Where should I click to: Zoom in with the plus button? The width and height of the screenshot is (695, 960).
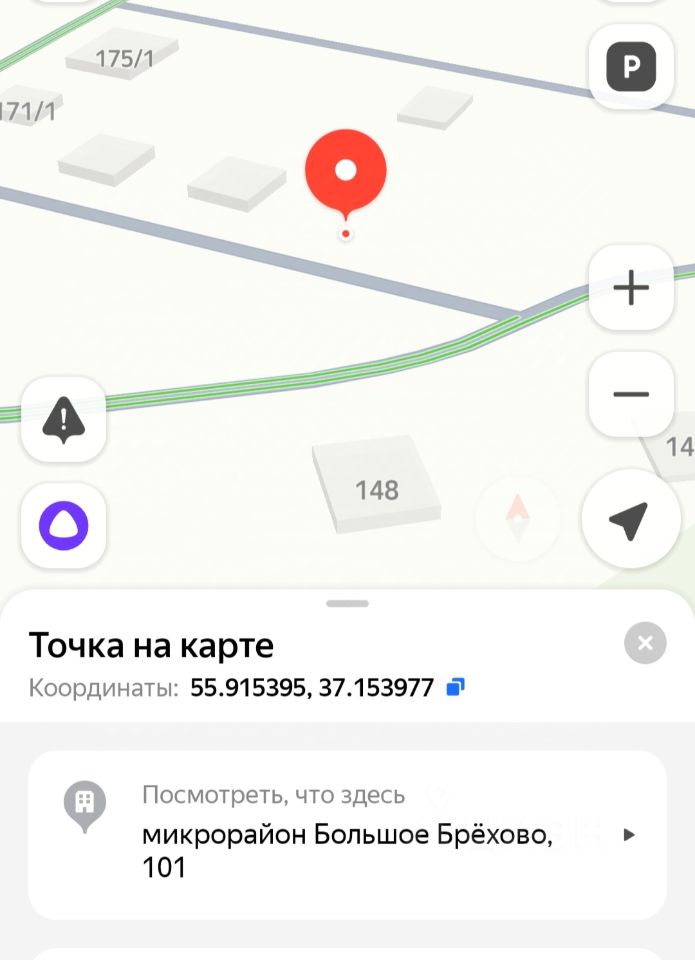631,288
